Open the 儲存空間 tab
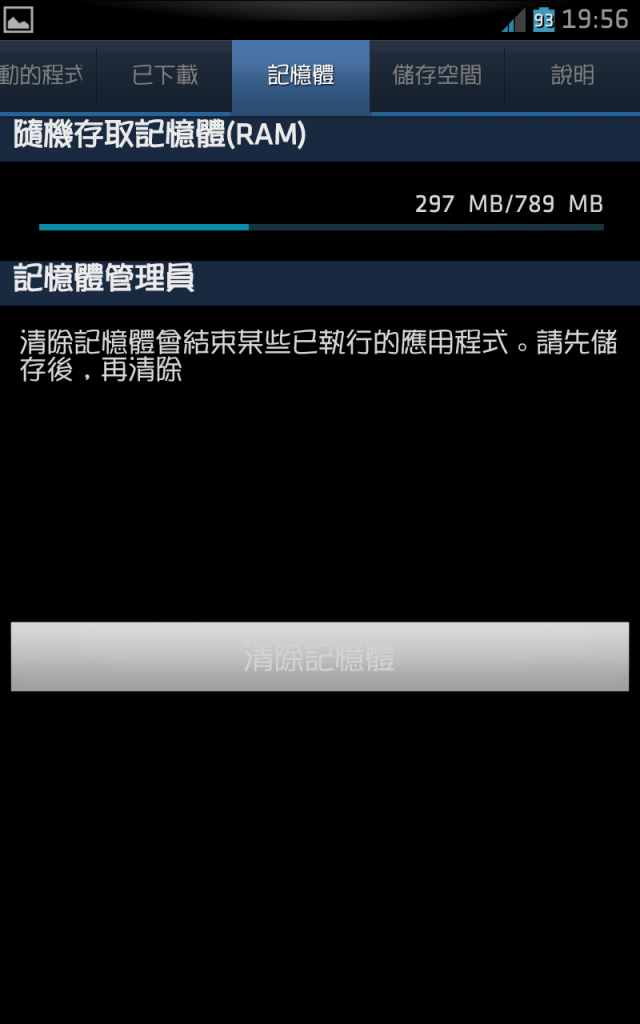 tap(437, 76)
